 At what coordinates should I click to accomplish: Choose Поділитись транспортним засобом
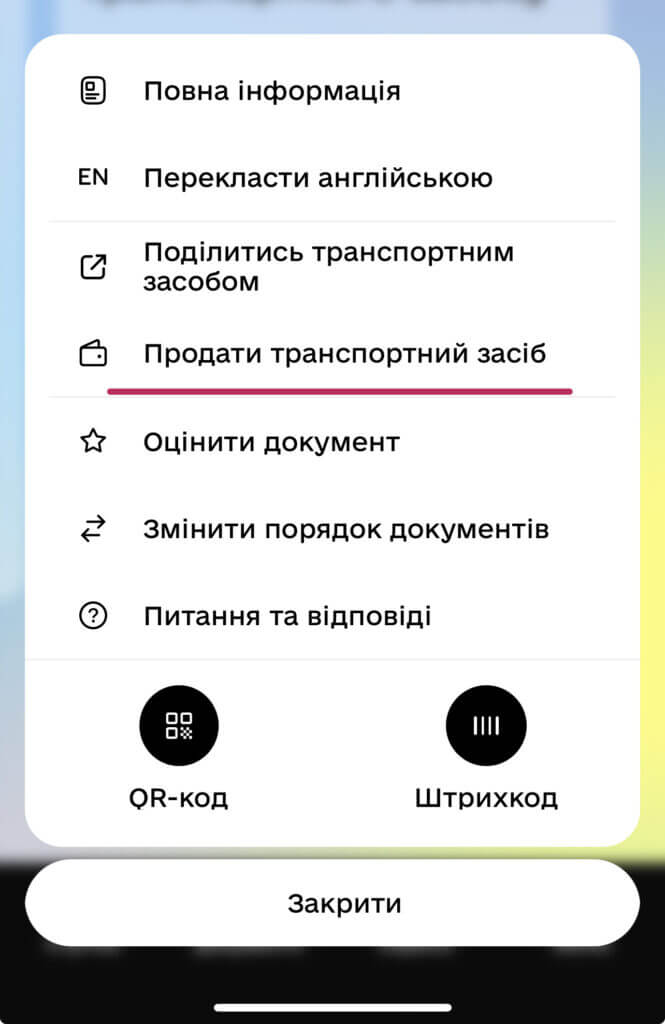(x=328, y=267)
